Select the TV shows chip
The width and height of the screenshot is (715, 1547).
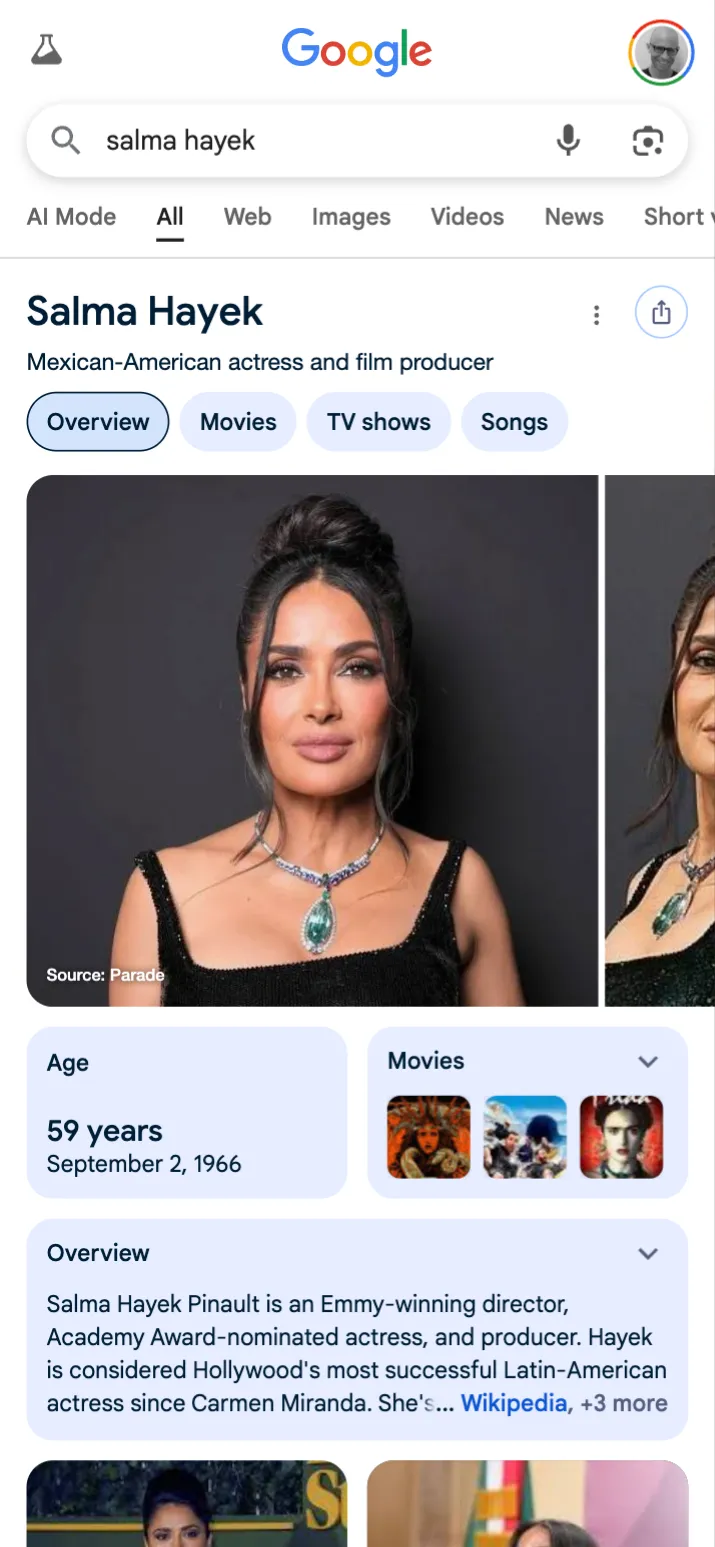378,422
